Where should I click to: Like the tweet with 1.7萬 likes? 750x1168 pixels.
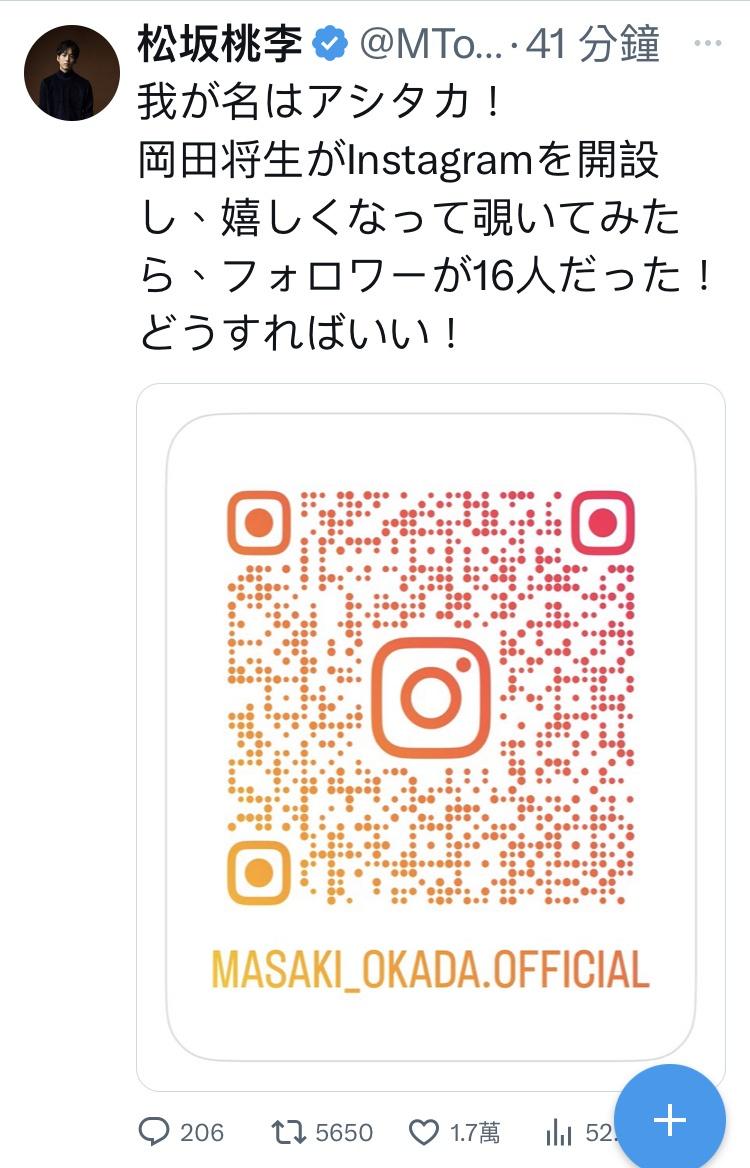click(x=425, y=1132)
